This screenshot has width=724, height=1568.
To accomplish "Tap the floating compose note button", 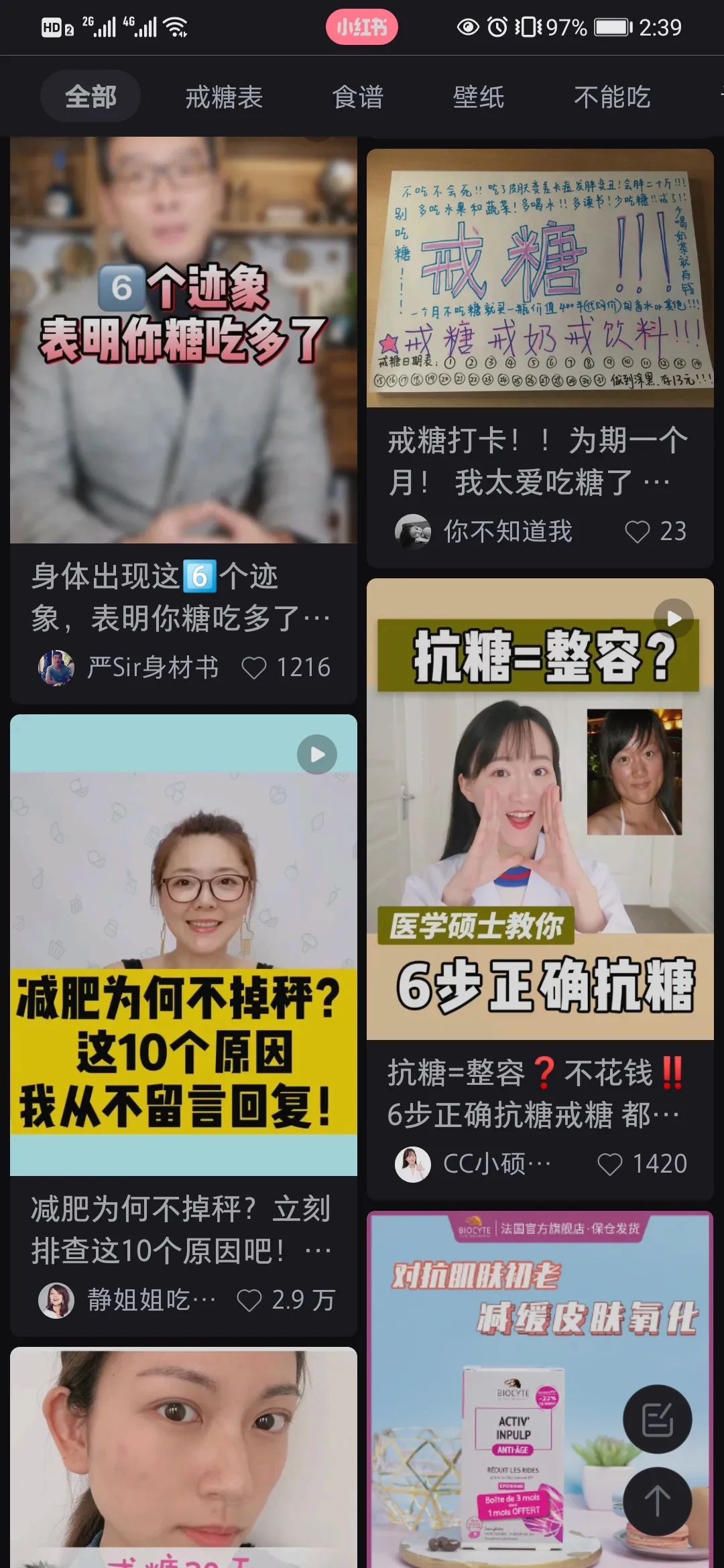I will 657,1419.
